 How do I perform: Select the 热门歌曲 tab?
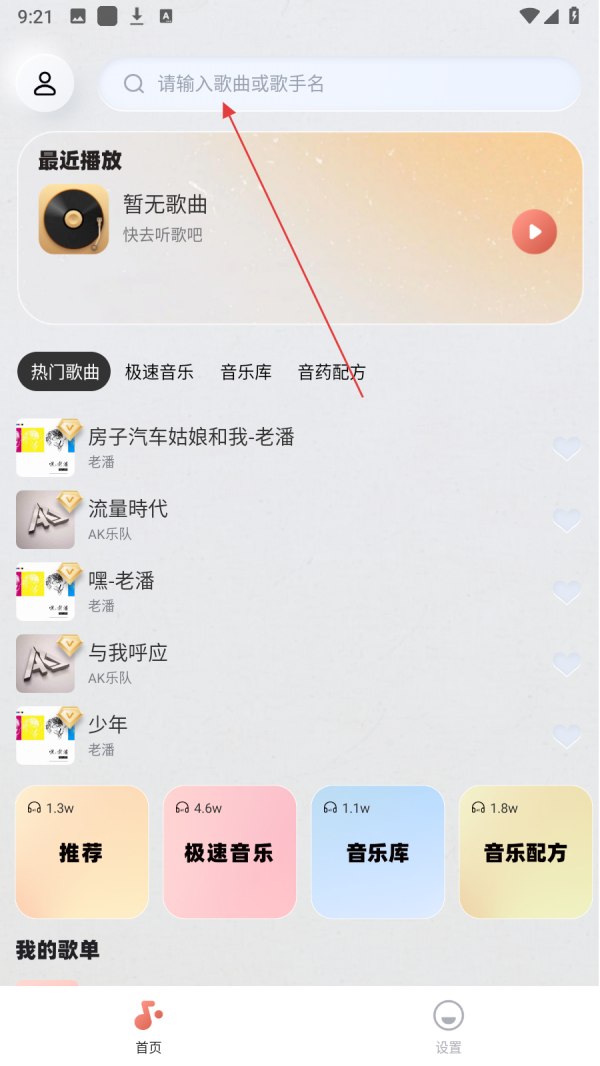(x=65, y=372)
